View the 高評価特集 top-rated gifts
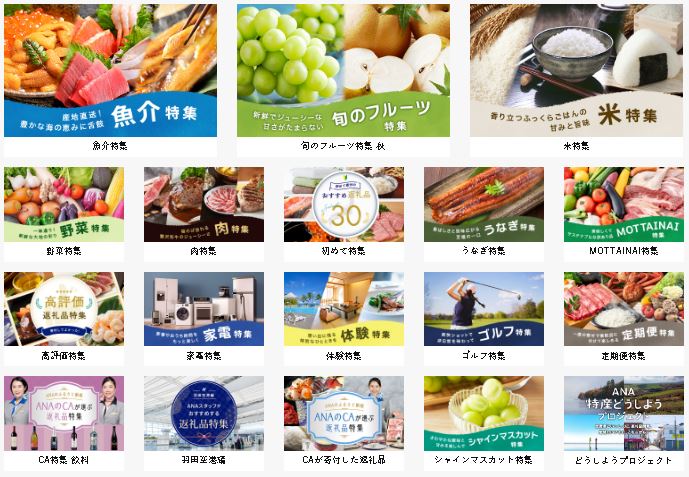This screenshot has height=477, width=689. (64, 309)
